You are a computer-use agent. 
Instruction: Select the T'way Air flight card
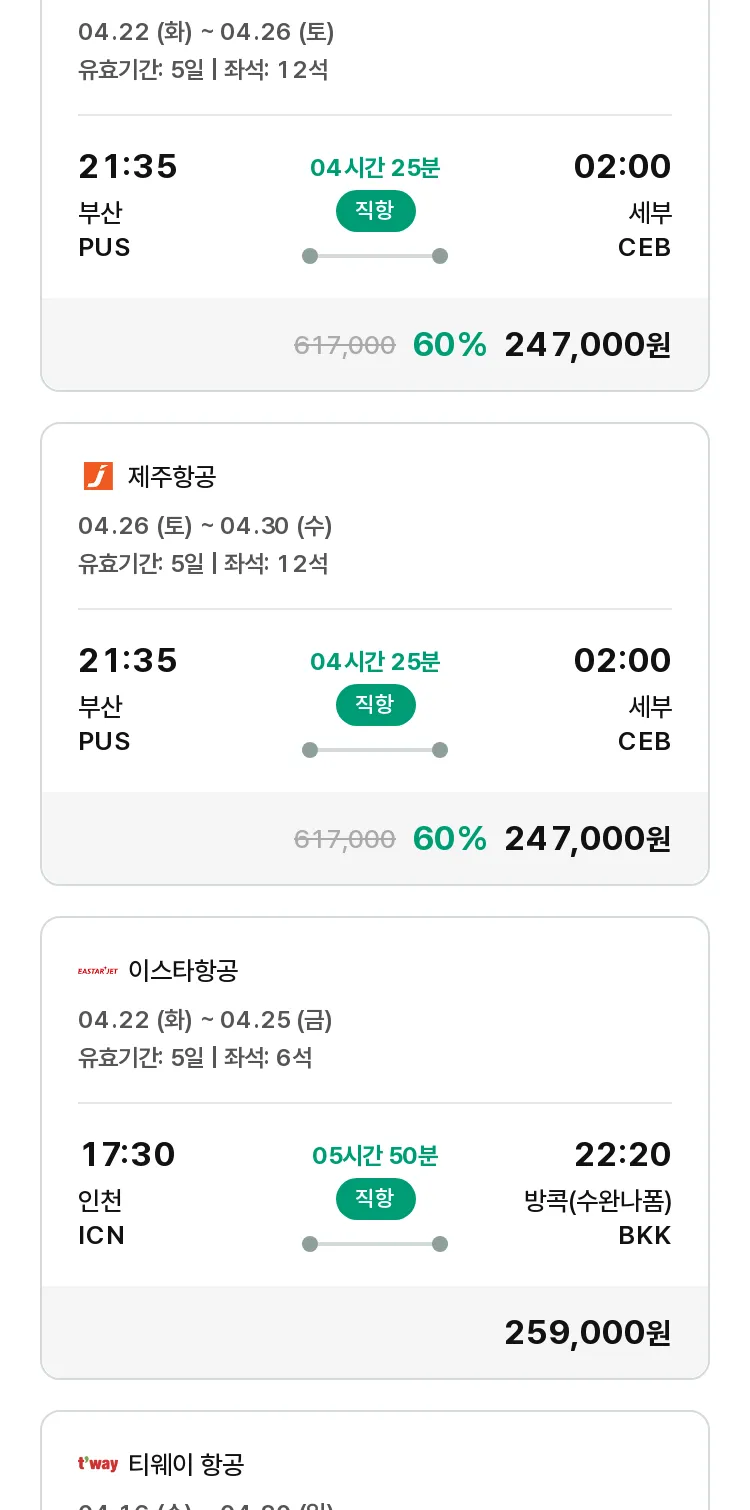tap(375, 1460)
